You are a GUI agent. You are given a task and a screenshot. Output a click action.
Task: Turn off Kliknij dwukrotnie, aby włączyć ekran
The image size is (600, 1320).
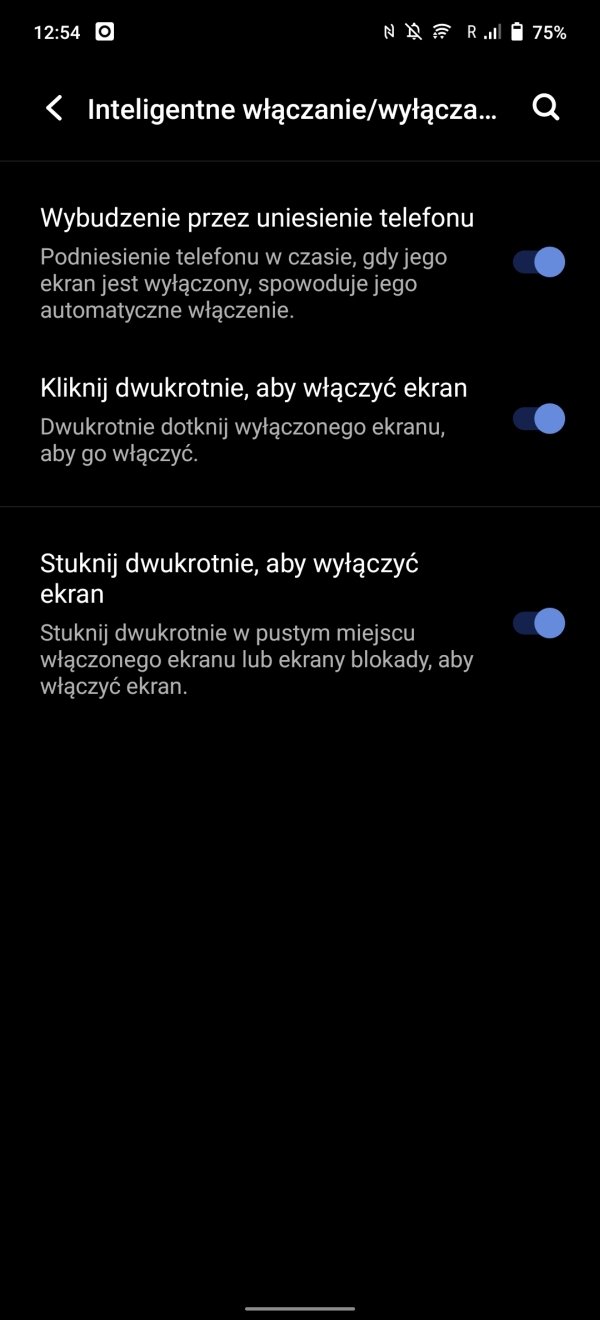pos(539,418)
